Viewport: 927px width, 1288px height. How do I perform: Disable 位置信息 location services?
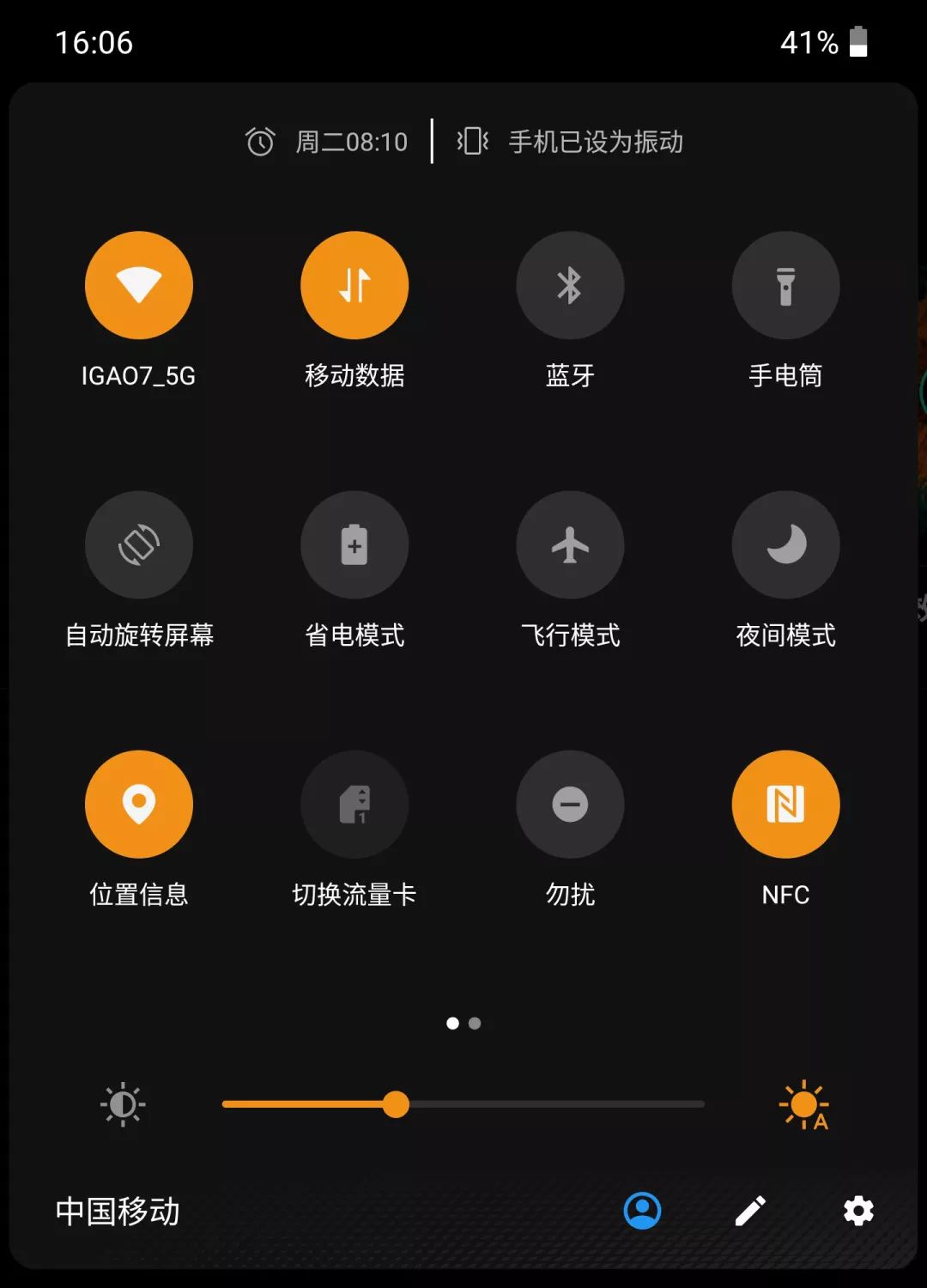coord(139,803)
